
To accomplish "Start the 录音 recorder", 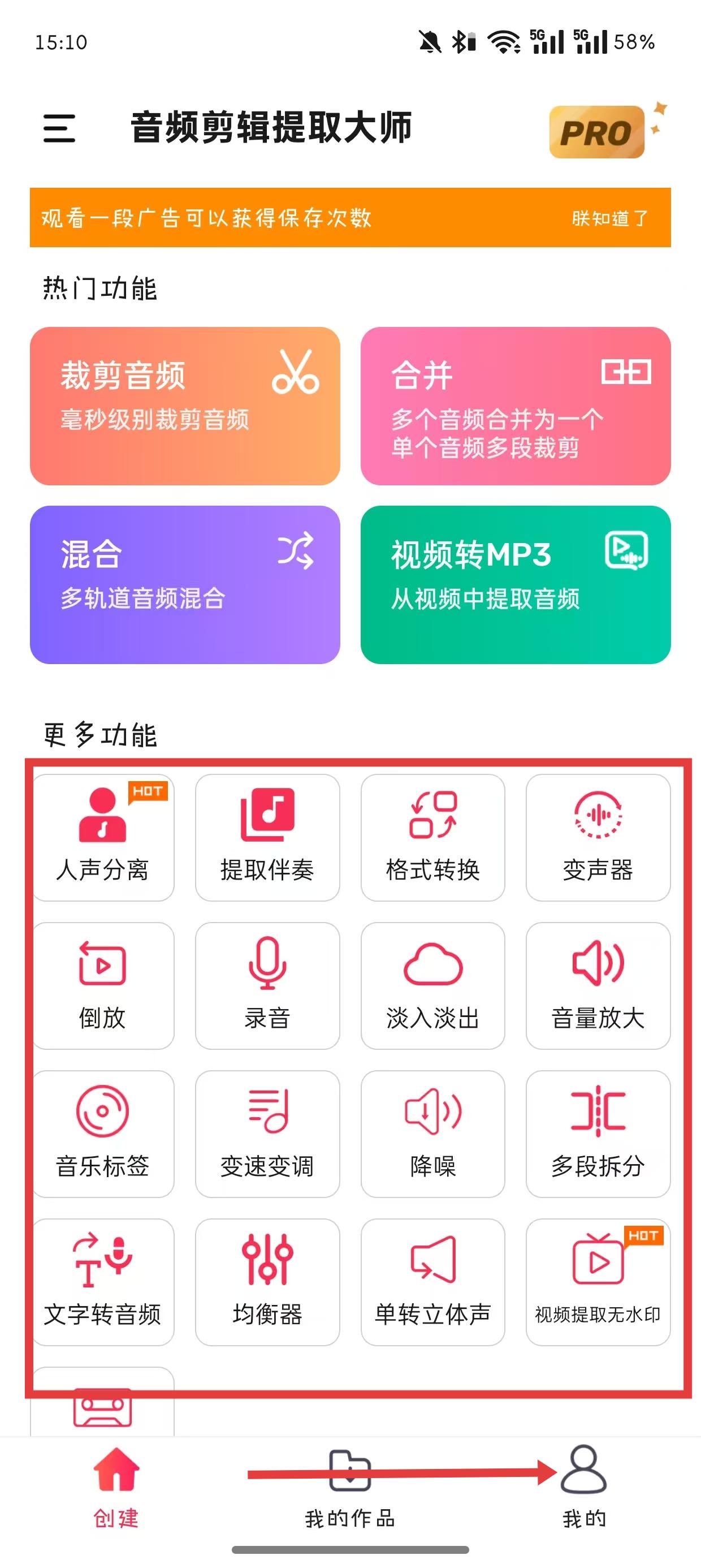I will point(267,986).
